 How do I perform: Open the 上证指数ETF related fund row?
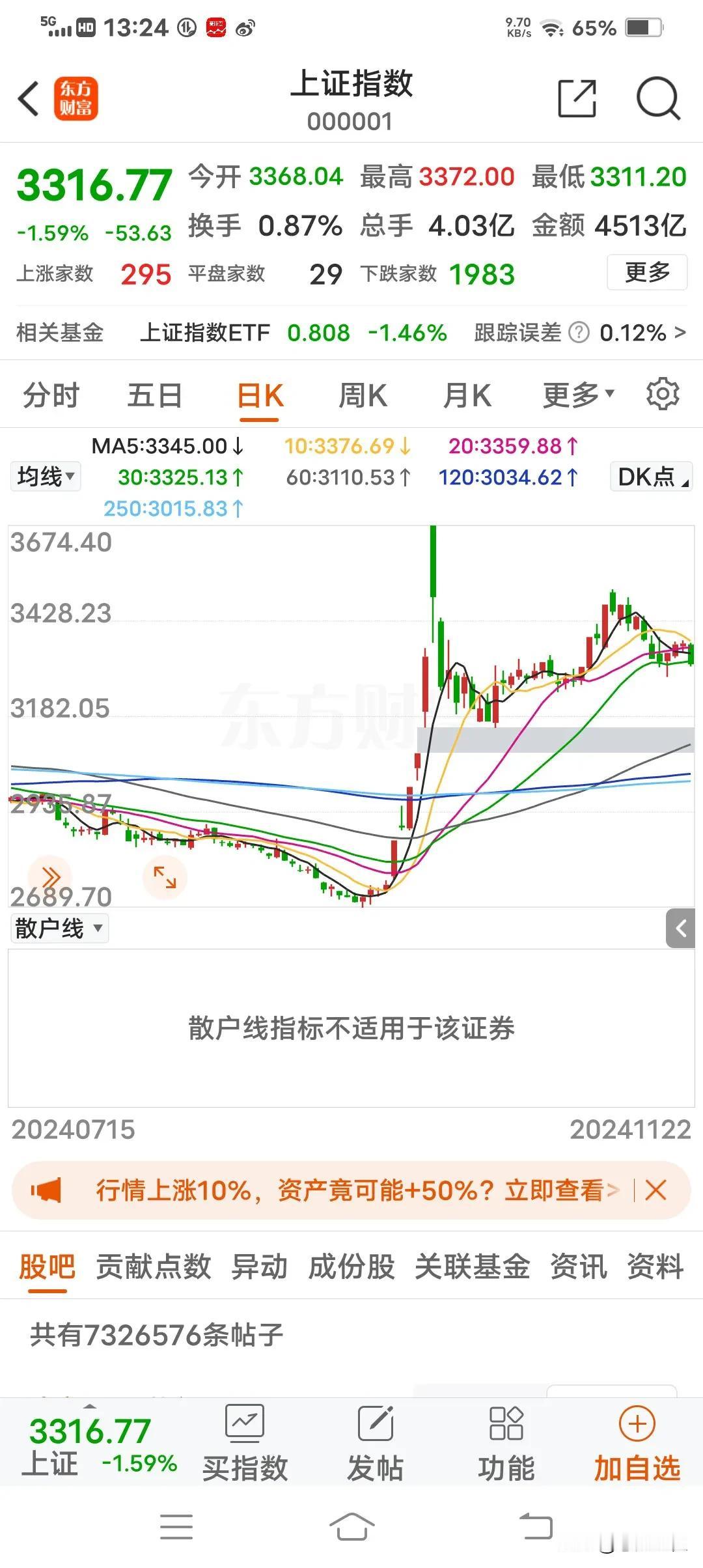click(x=351, y=333)
